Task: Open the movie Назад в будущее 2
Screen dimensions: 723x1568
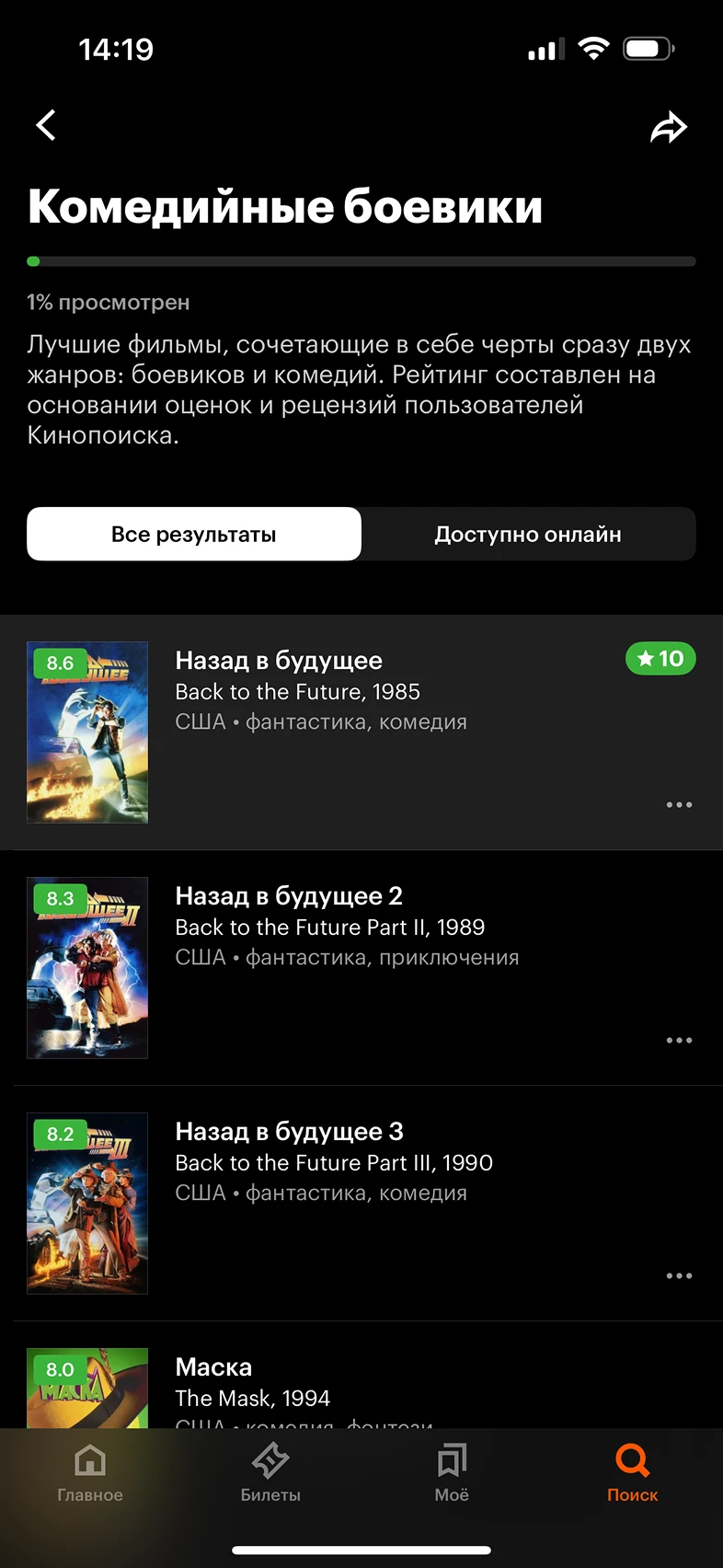Action: pyautogui.click(x=289, y=896)
